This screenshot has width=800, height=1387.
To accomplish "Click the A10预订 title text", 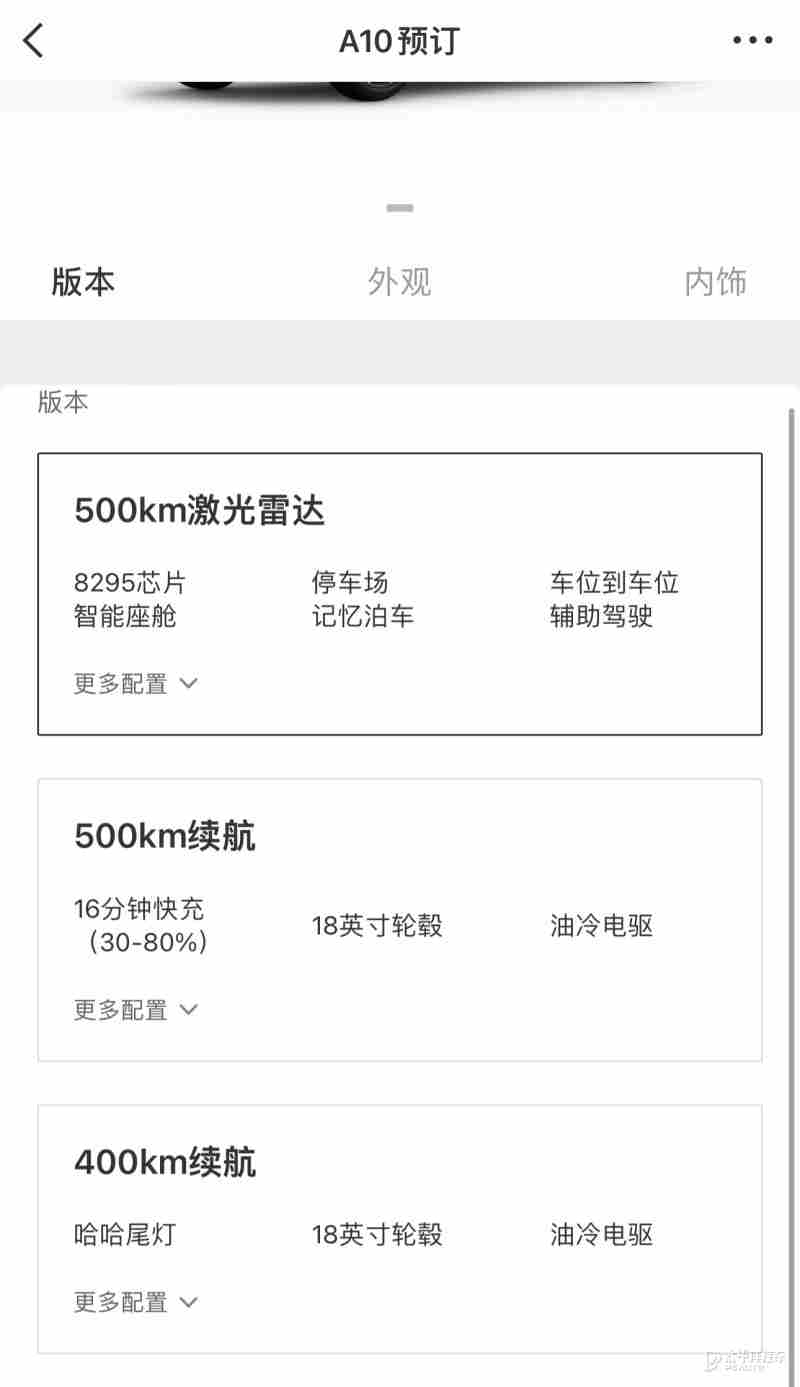I will [x=399, y=41].
